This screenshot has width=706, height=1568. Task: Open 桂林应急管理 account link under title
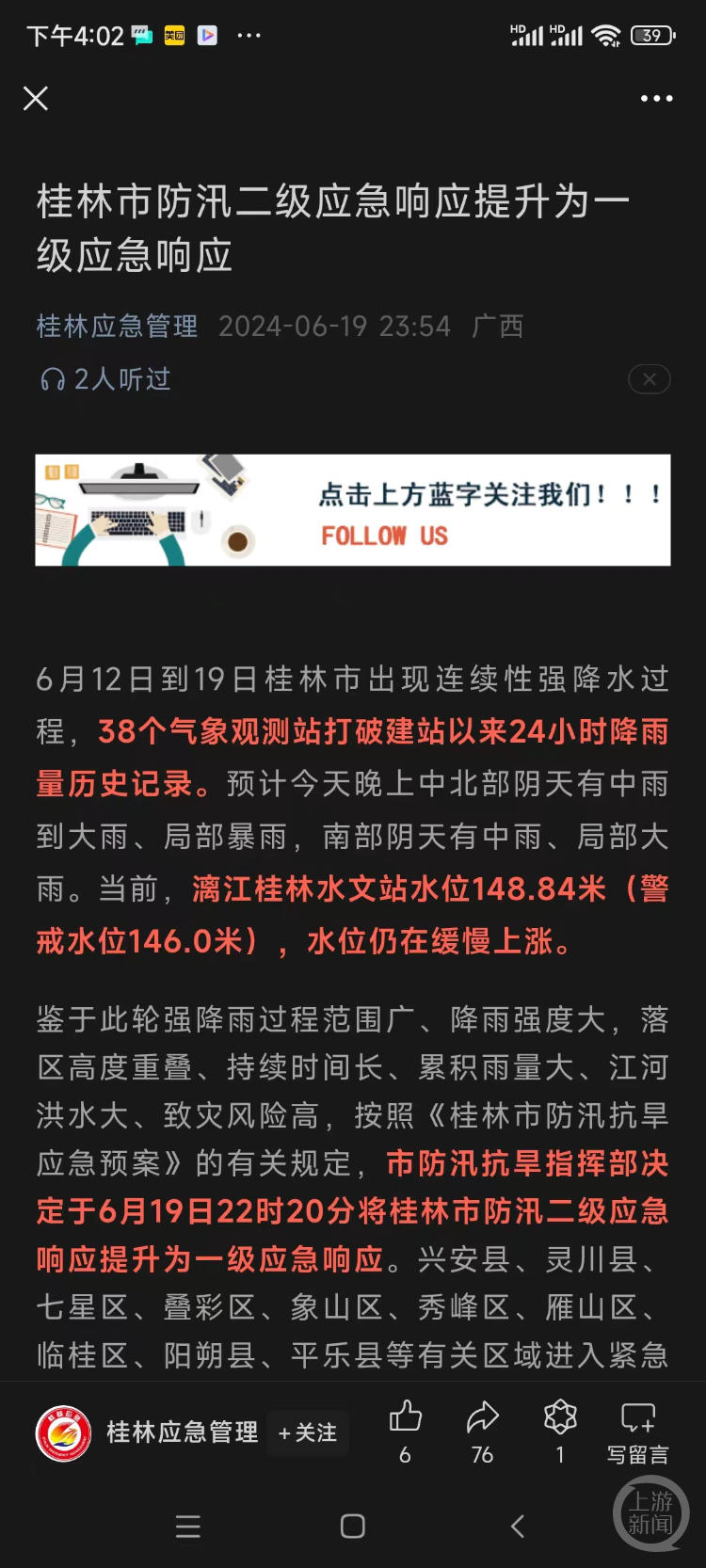(117, 327)
